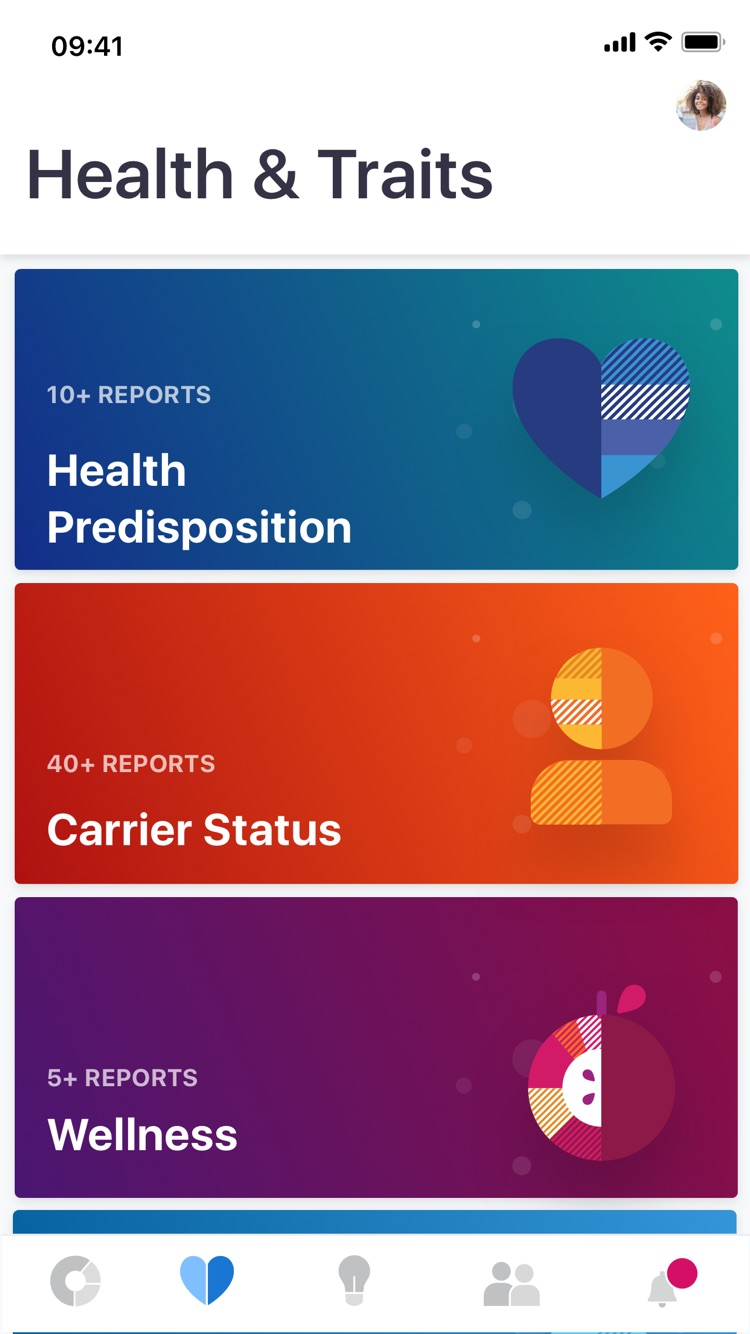
Task: Click the 10+ REPORTS label
Action: click(x=129, y=395)
